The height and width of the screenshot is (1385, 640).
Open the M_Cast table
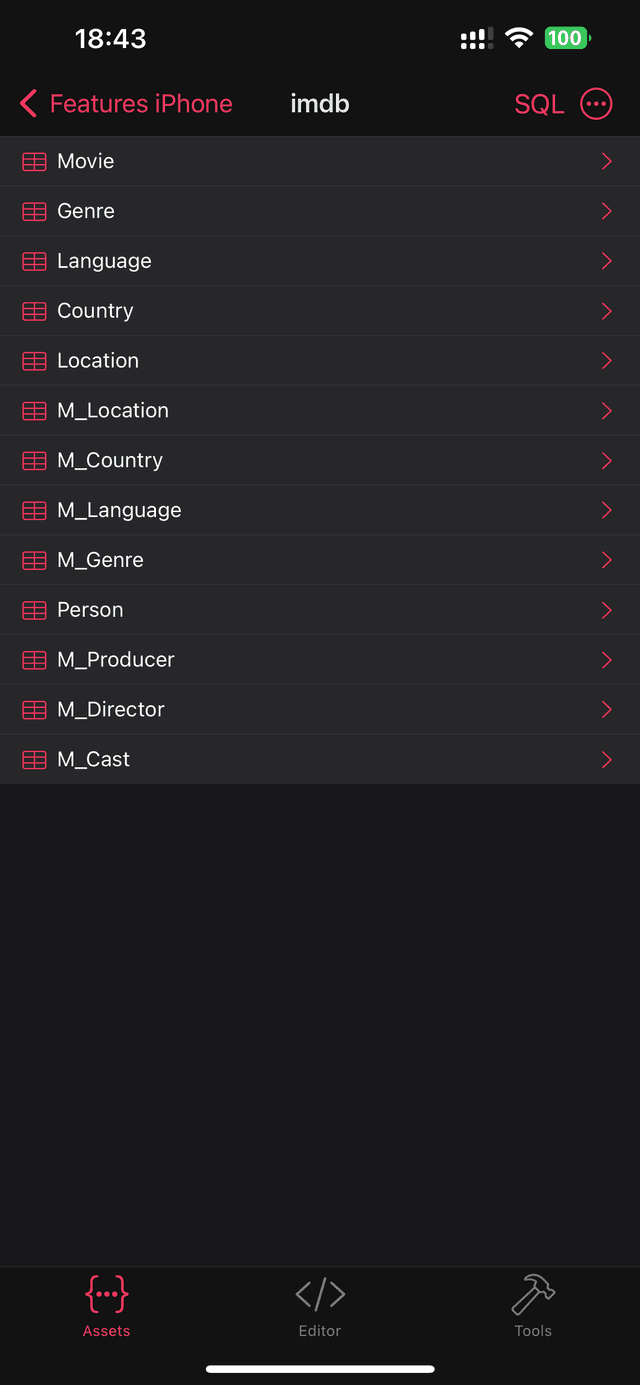coord(320,760)
